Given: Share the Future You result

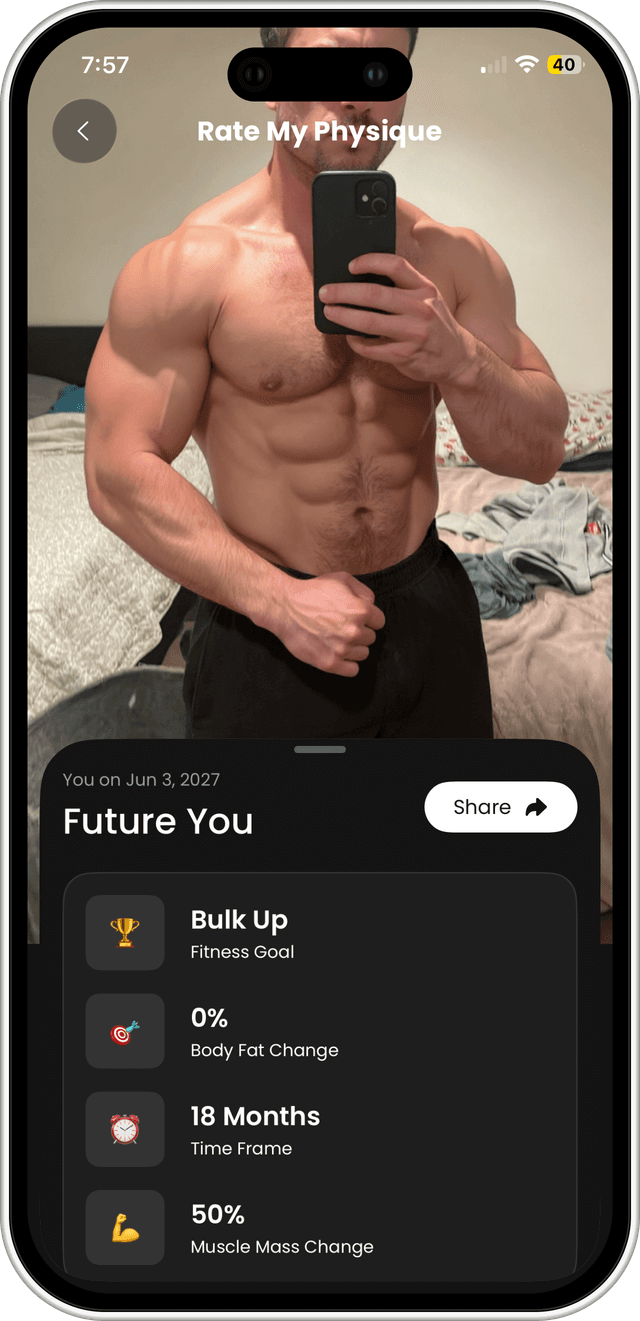Looking at the screenshot, I should pyautogui.click(x=500, y=807).
